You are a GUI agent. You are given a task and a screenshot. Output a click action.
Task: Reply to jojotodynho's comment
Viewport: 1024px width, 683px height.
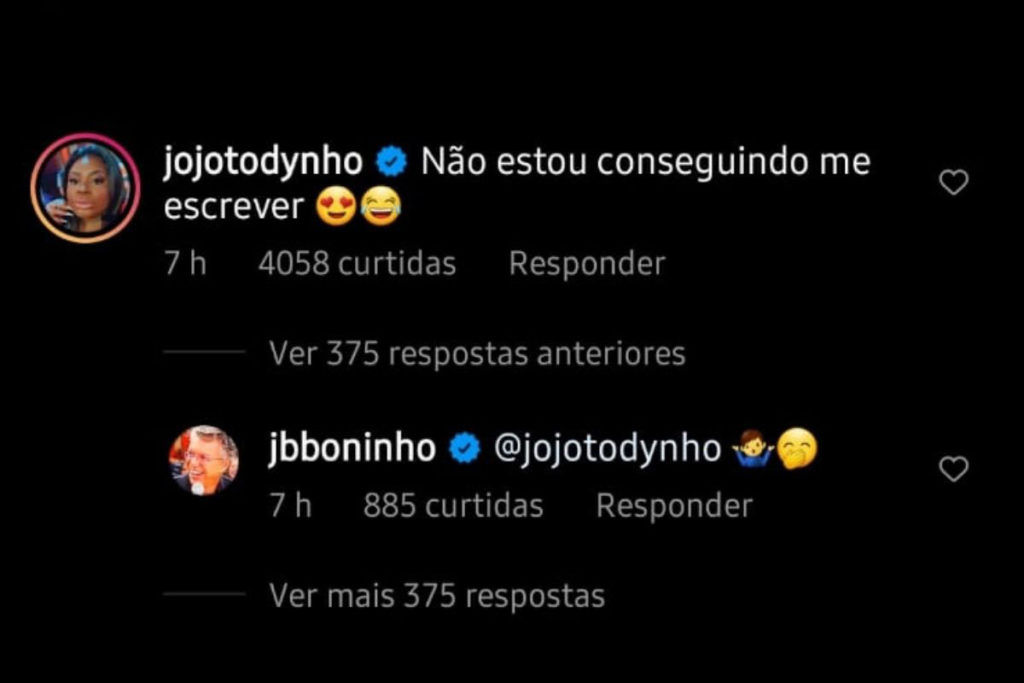tap(586, 264)
